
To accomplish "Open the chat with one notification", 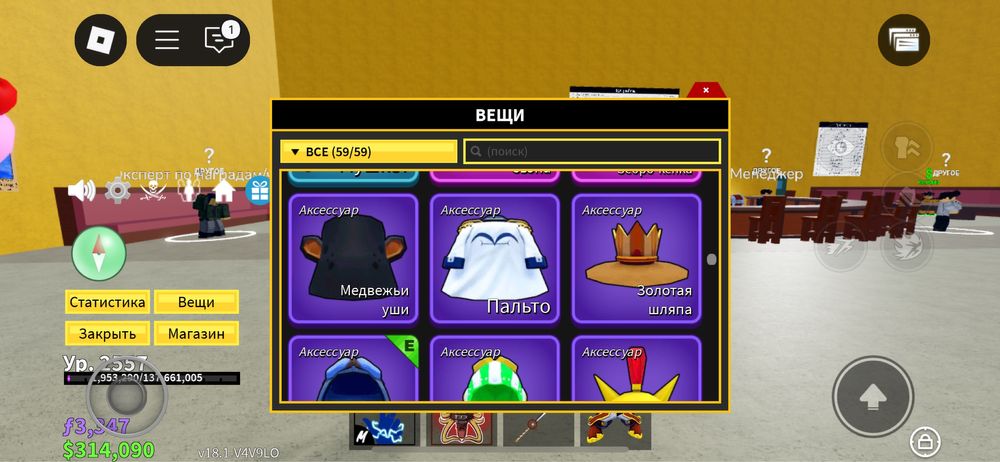I will tap(219, 40).
